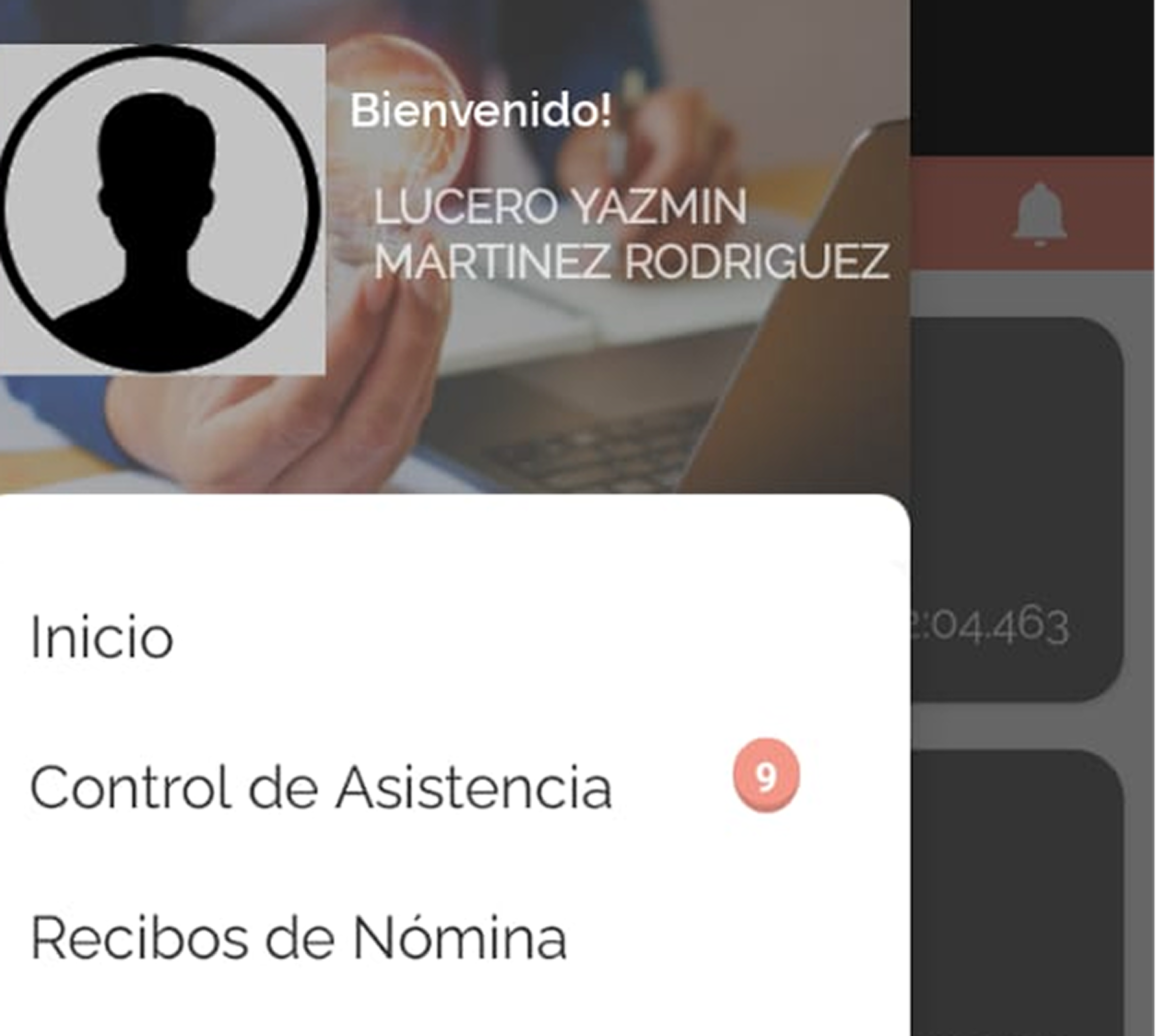Open the Inicio menu item
Viewport: 1156px width, 1036px height.
click(x=101, y=637)
